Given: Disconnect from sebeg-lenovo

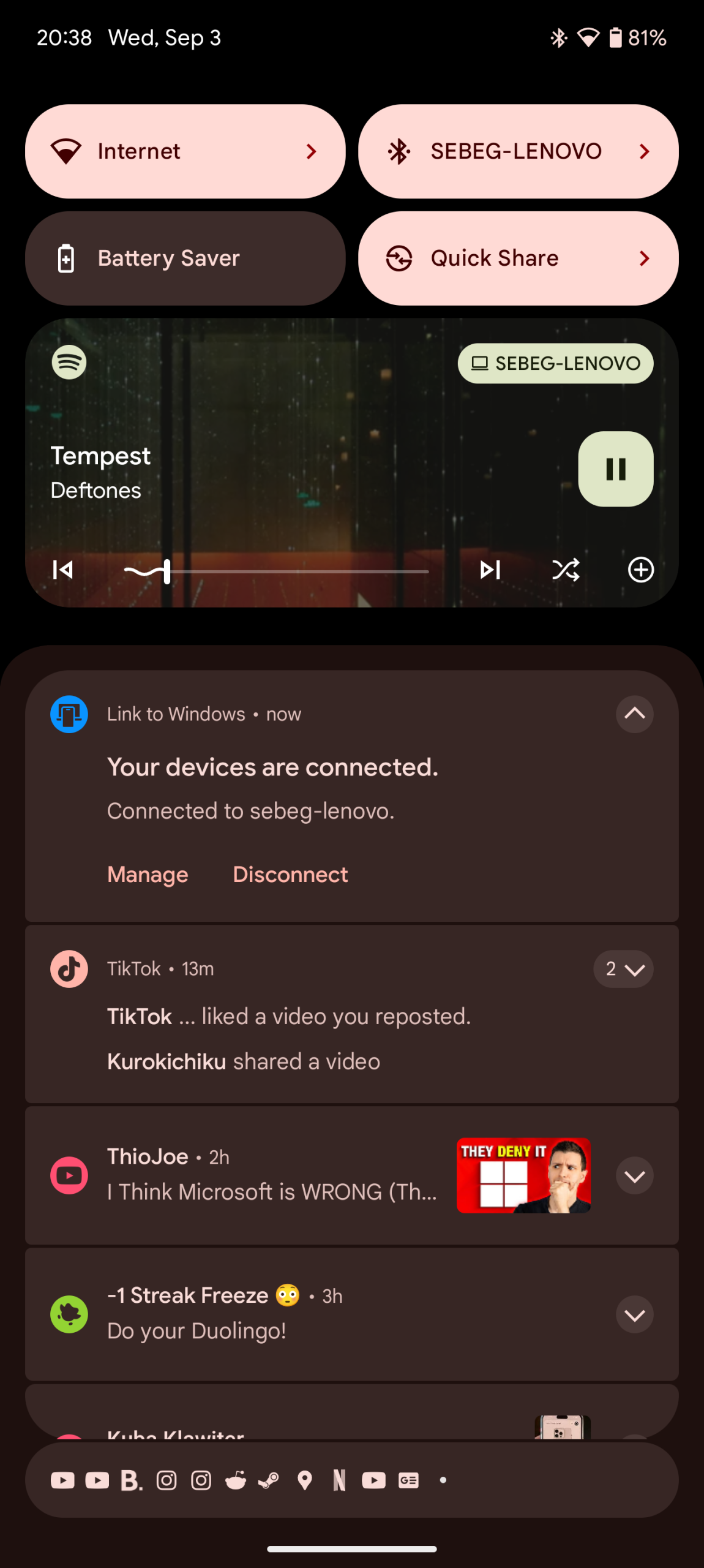Looking at the screenshot, I should coord(290,875).
